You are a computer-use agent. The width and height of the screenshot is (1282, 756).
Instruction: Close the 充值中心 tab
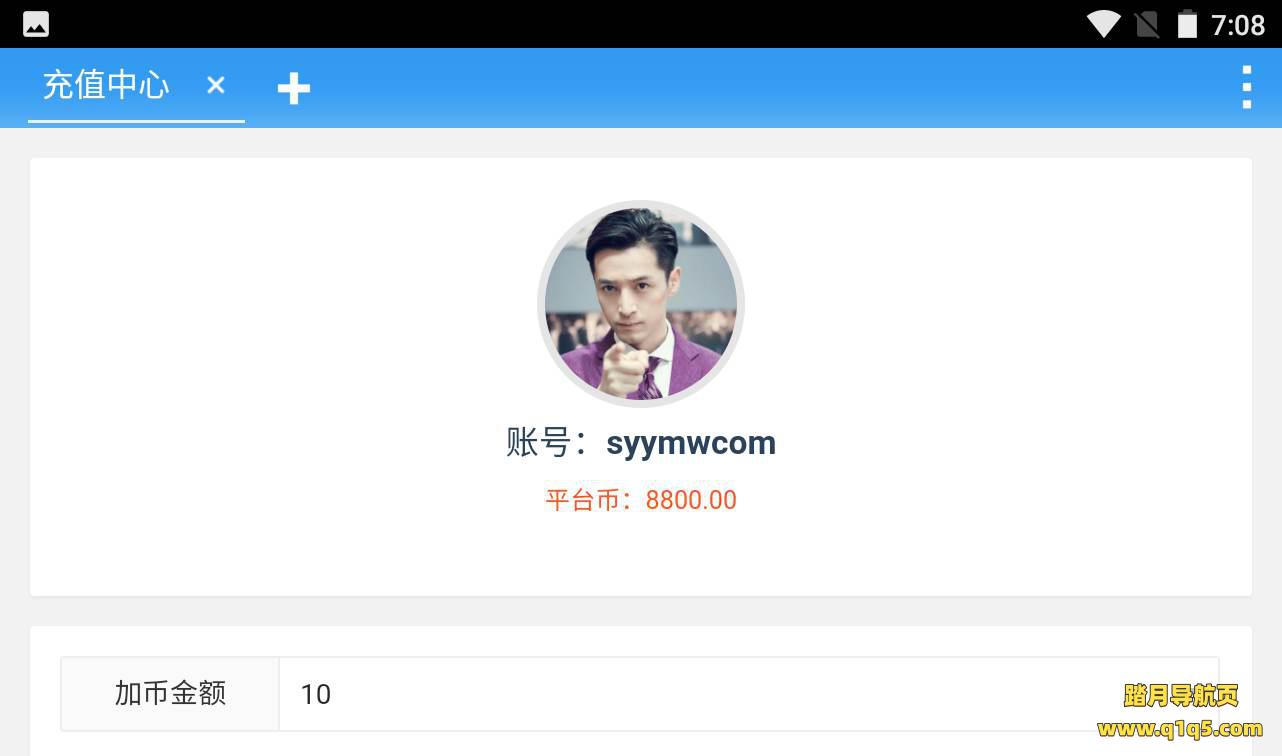click(x=216, y=85)
